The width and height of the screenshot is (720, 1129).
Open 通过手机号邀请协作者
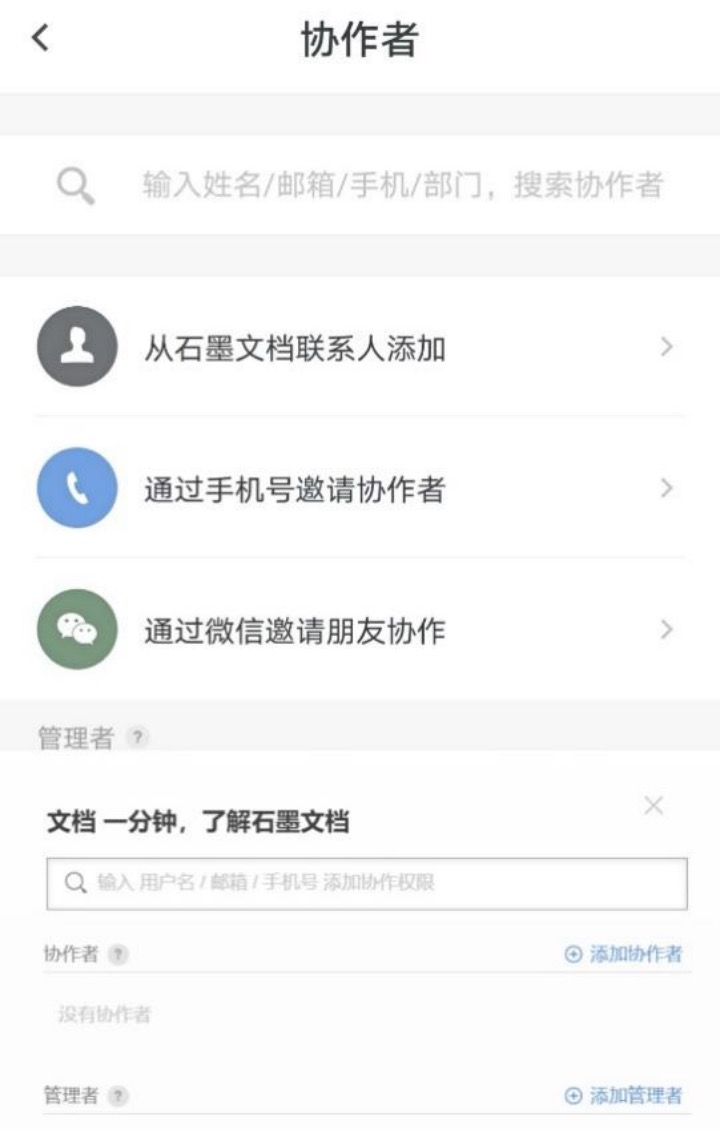[360, 489]
